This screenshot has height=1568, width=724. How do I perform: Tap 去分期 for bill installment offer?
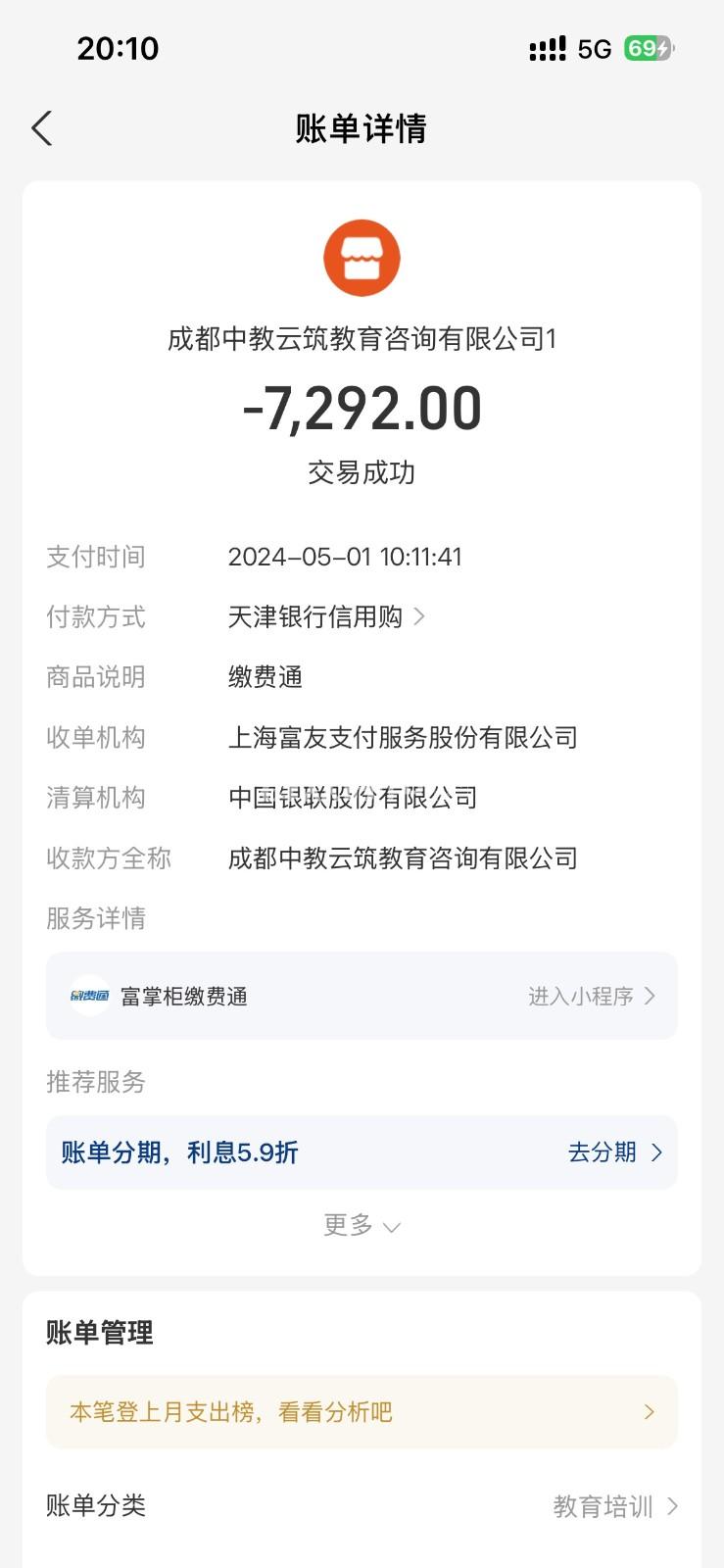tap(614, 1152)
